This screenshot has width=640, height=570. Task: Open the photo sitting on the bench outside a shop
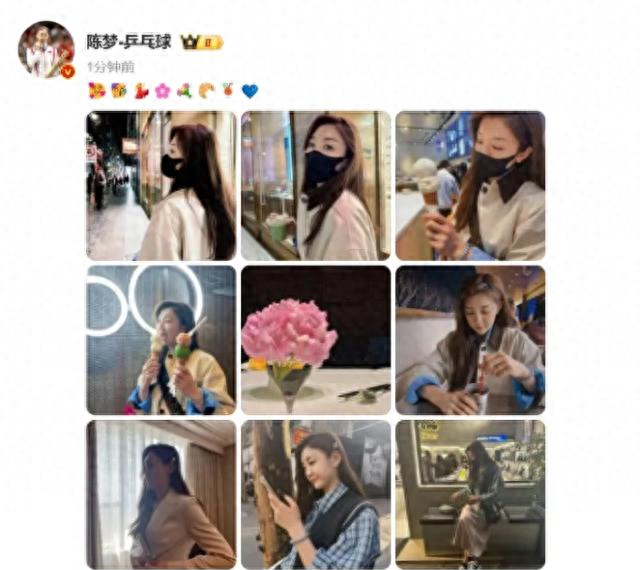(x=470, y=494)
